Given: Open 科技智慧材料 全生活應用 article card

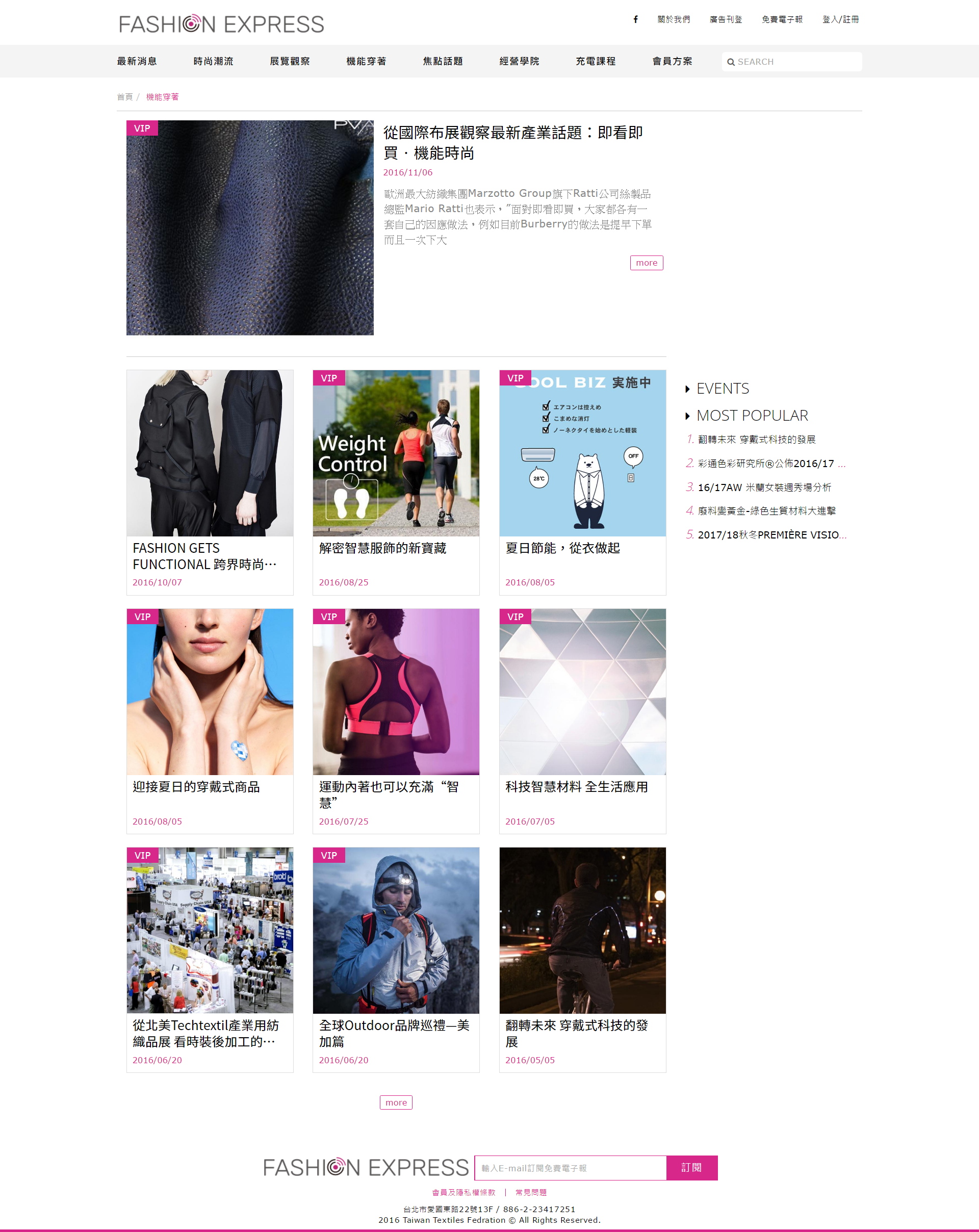Looking at the screenshot, I should click(x=582, y=720).
